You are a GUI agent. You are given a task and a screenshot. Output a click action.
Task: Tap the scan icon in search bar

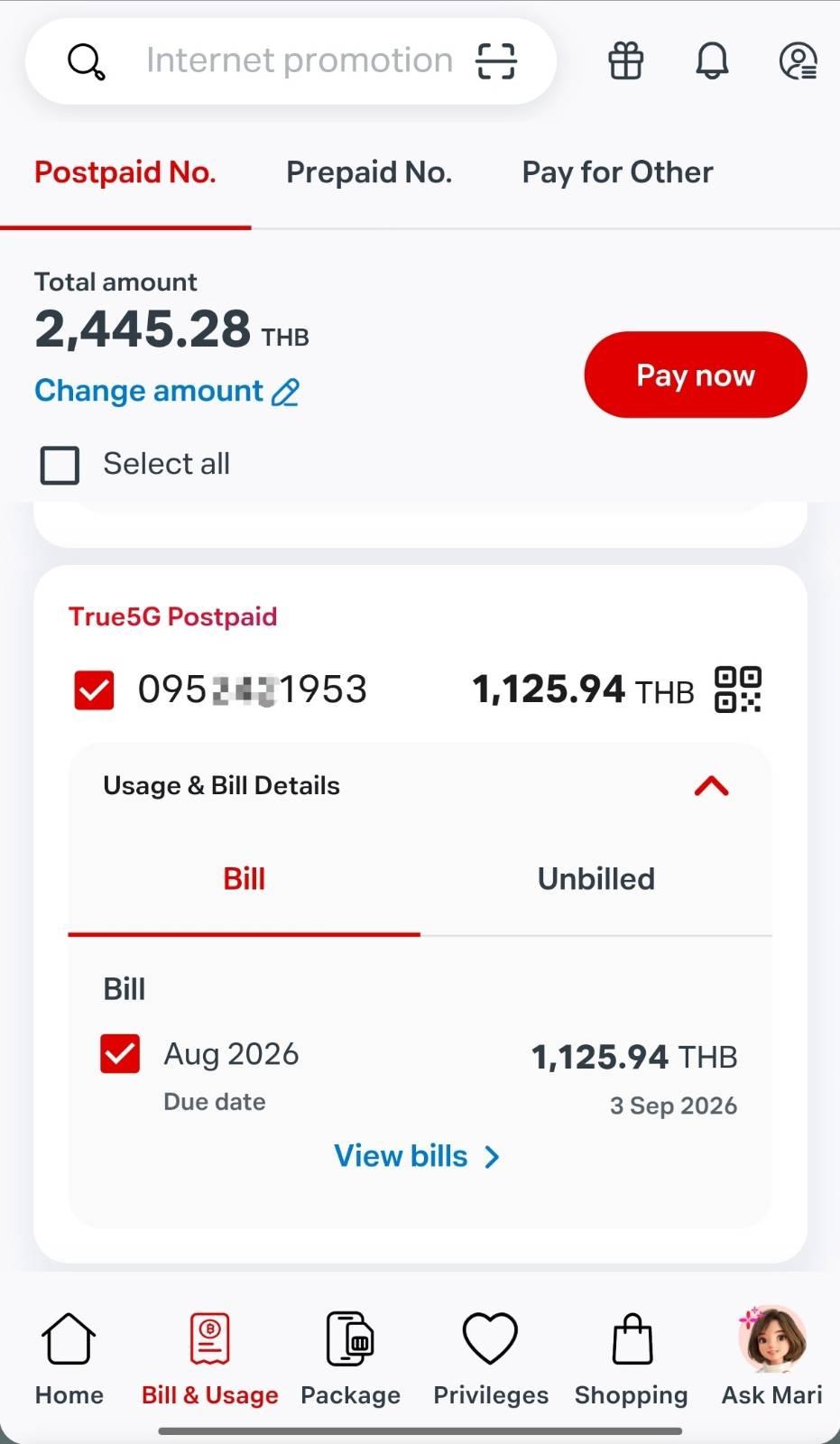[496, 61]
